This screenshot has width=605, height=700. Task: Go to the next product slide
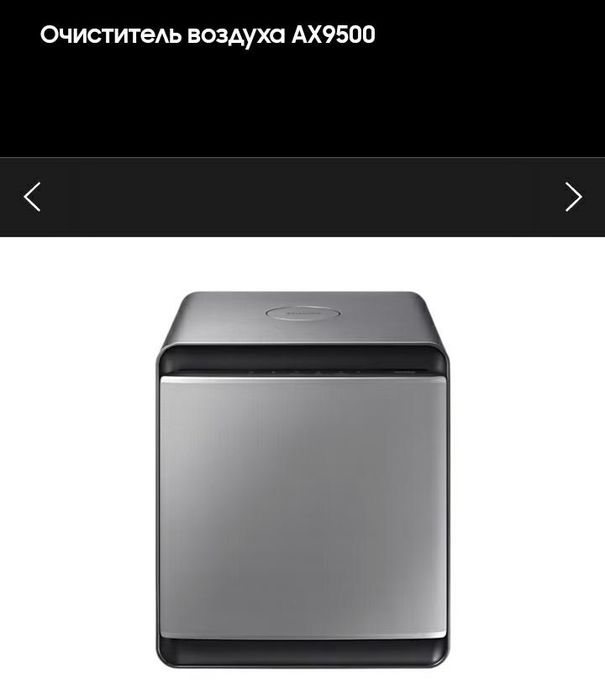tap(573, 197)
